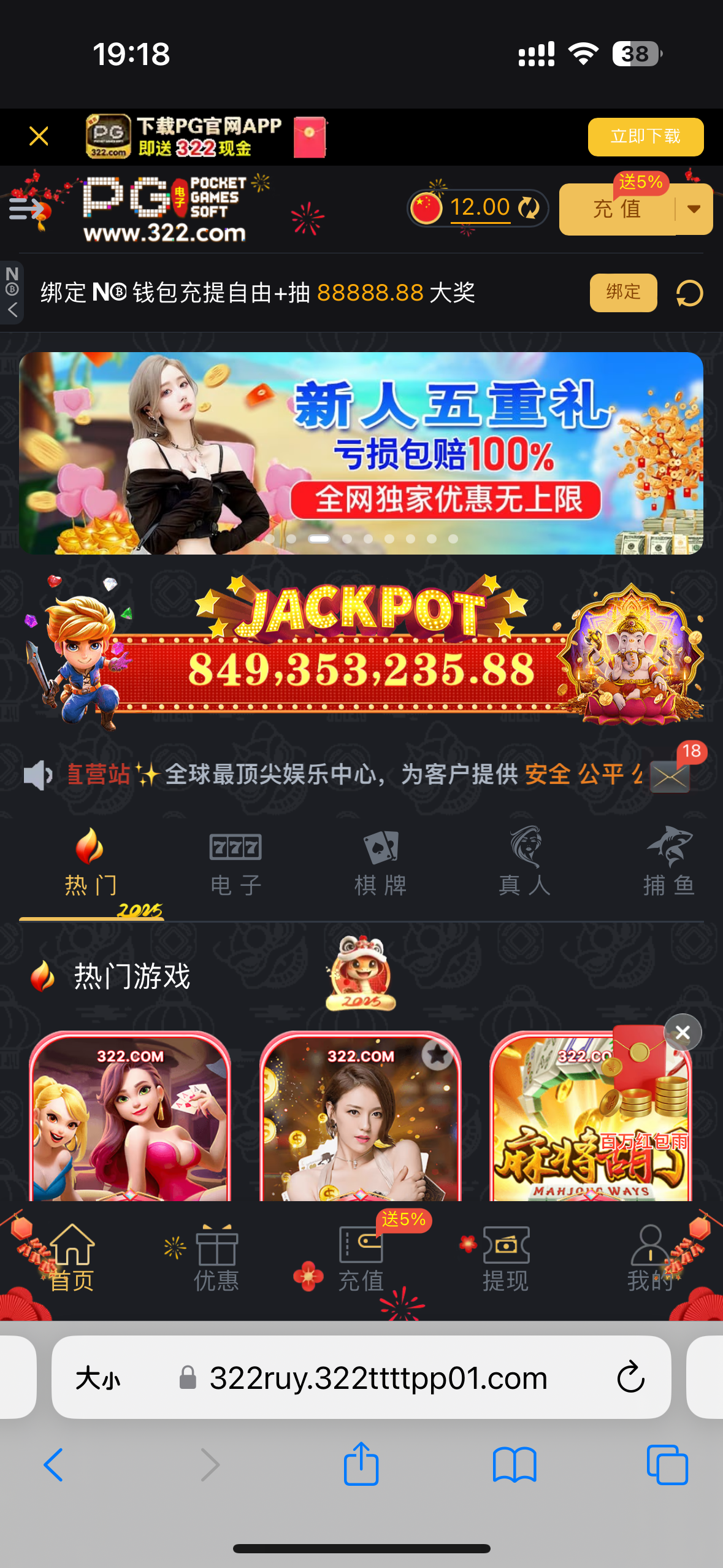Open the 我的 profile tab

650,1258
